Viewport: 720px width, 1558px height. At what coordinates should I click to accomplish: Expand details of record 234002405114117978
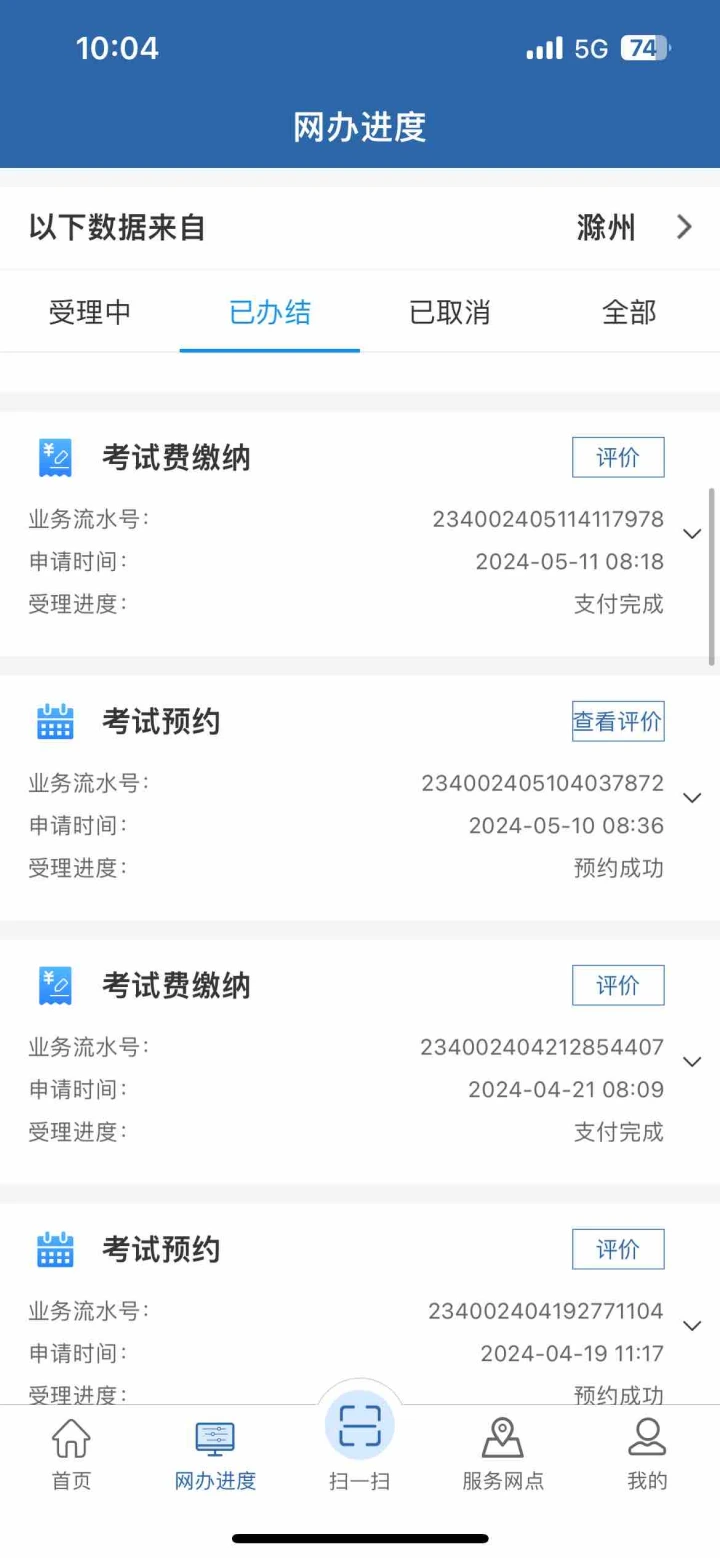click(x=692, y=534)
